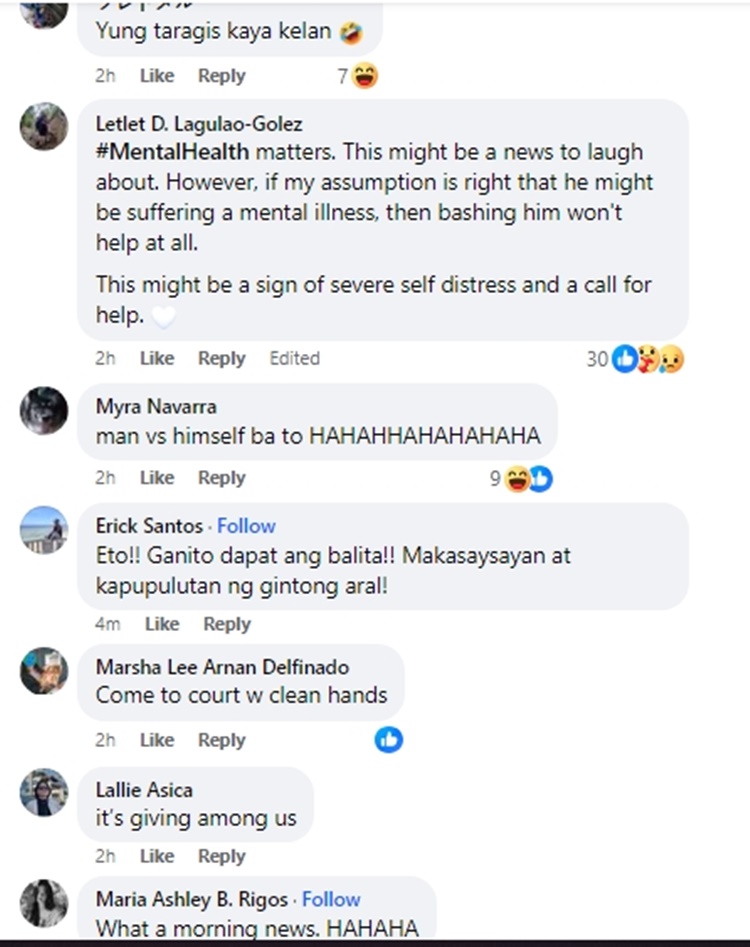Like Erick Santos's comment
The width and height of the screenshot is (750, 947).
pyautogui.click(x=161, y=624)
